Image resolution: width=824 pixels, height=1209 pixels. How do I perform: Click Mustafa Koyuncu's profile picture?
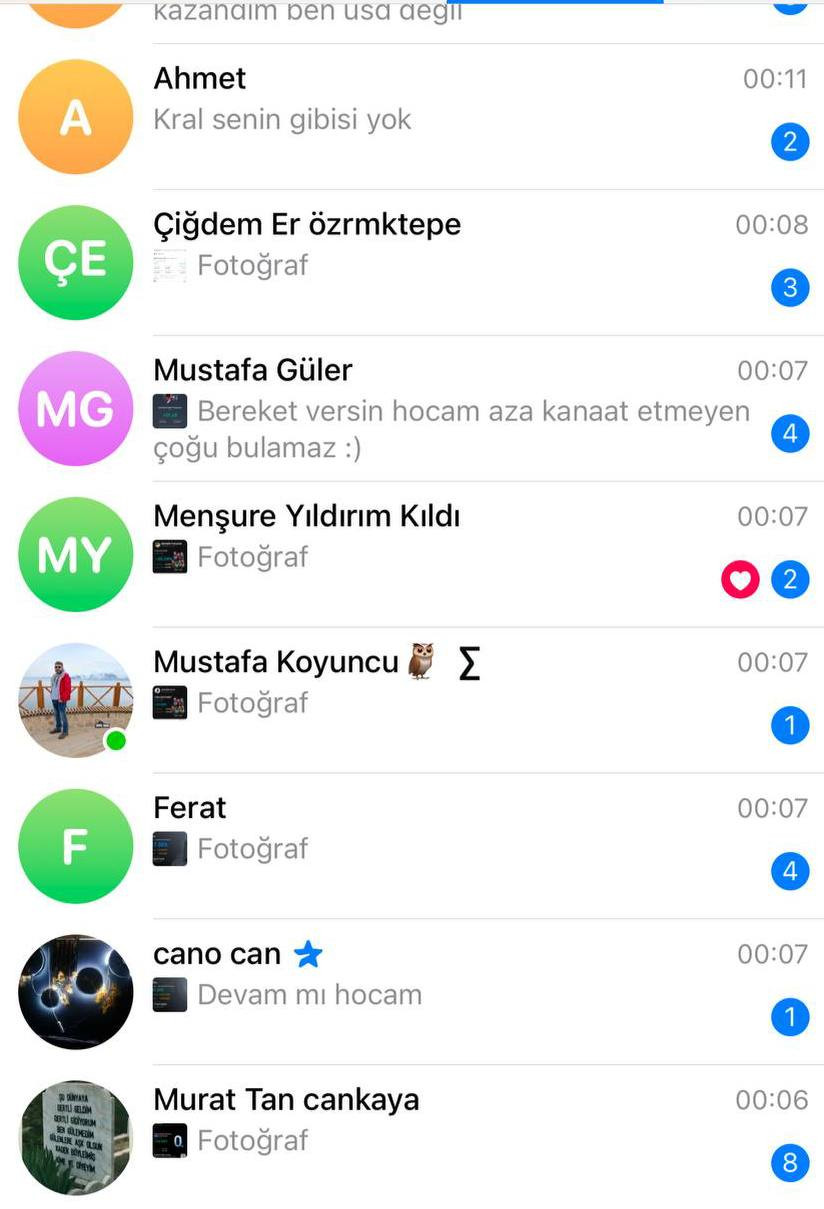[x=75, y=700]
